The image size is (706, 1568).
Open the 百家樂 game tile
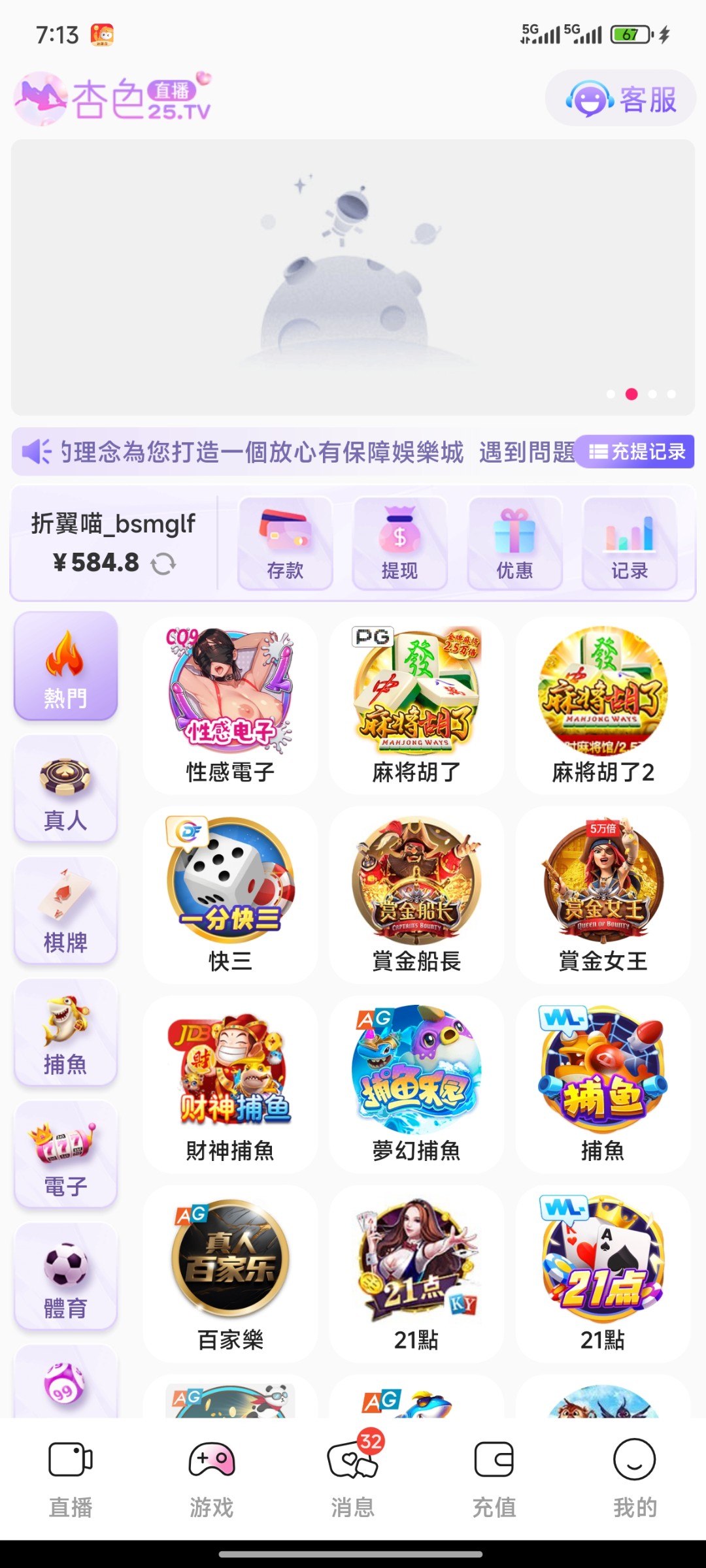pyautogui.click(x=230, y=1273)
